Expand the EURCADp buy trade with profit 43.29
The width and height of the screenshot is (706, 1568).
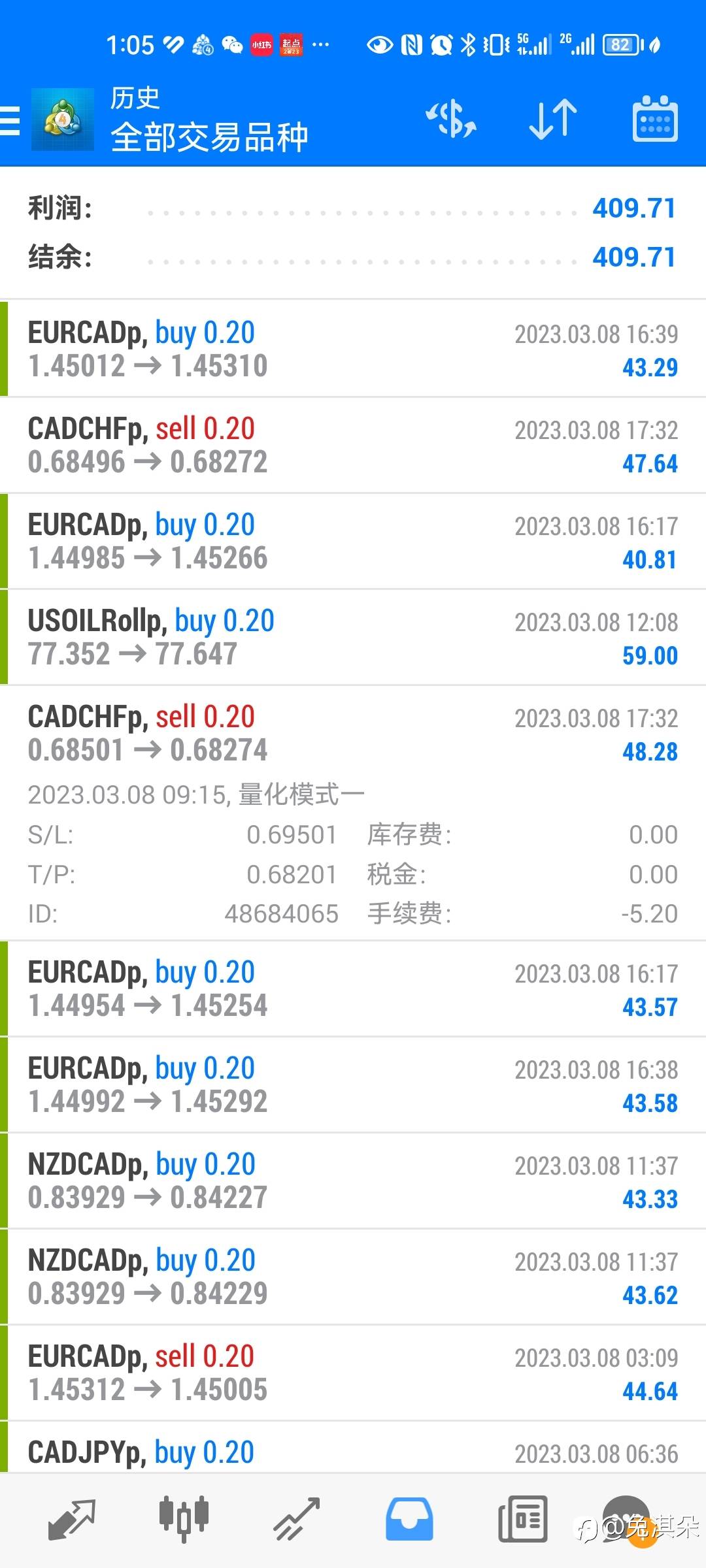pyautogui.click(x=353, y=350)
